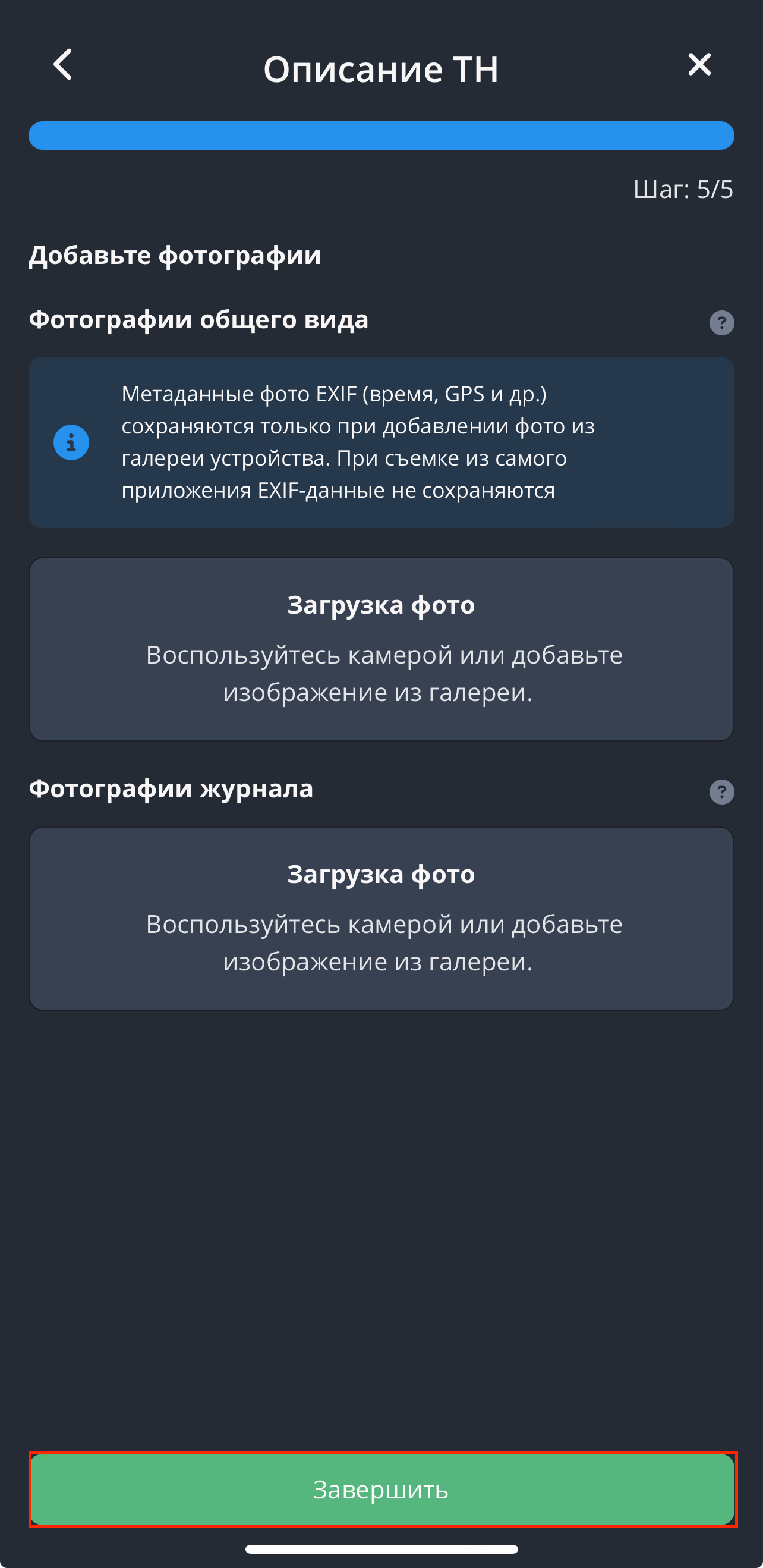
Task: Upload a photo under Фотографии общего вида
Action: (x=381, y=649)
